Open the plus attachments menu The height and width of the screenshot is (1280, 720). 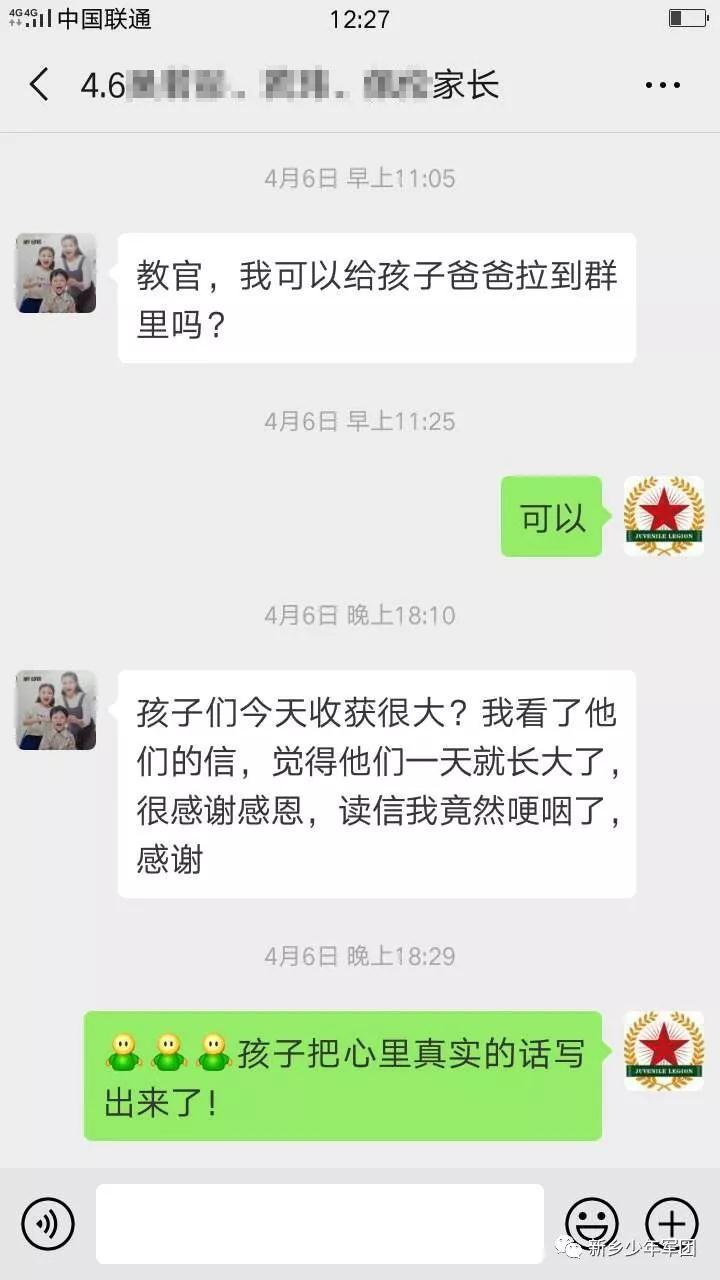tap(671, 1223)
